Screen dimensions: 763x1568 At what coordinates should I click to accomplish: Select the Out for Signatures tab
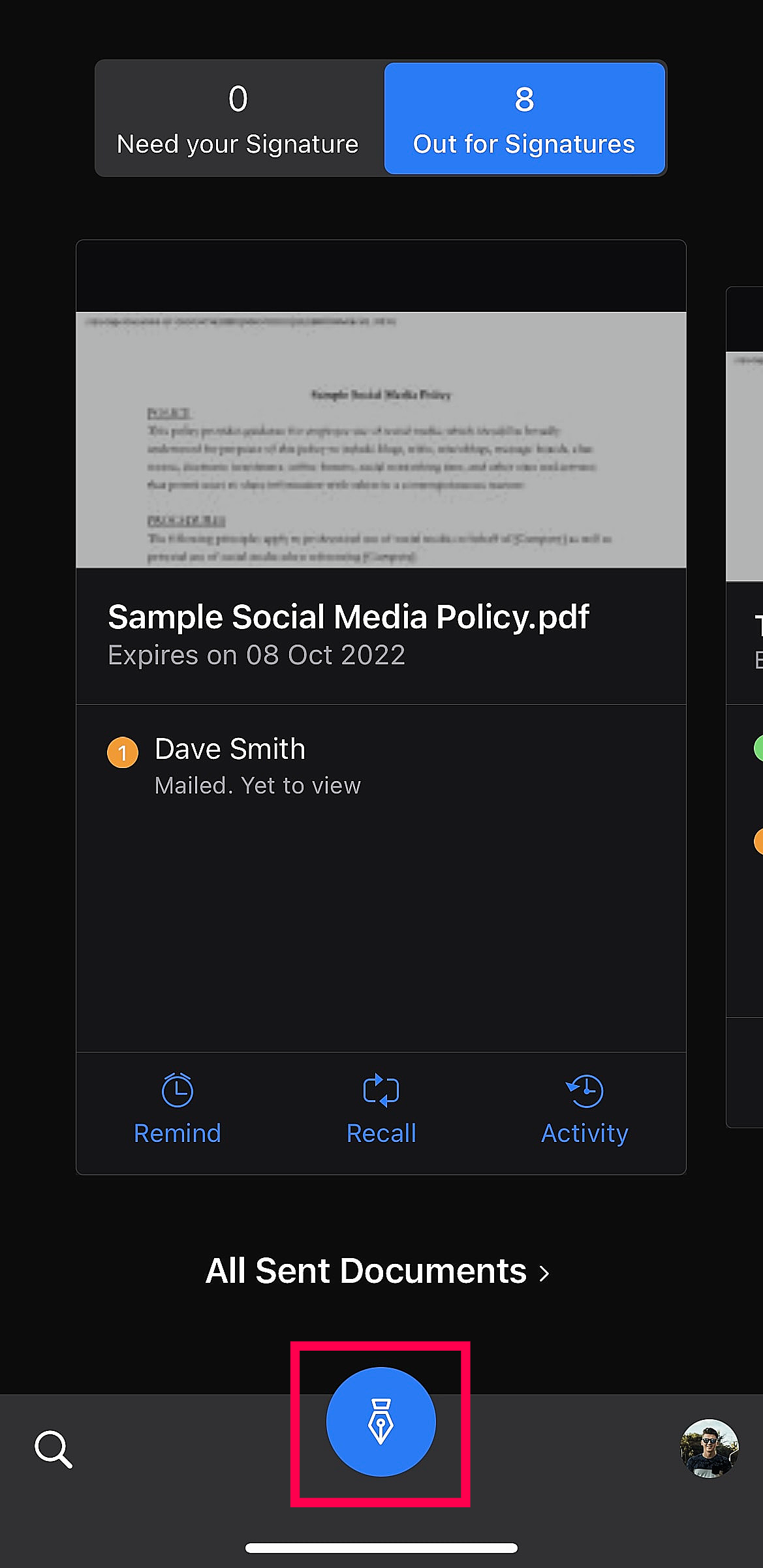pyautogui.click(x=524, y=119)
